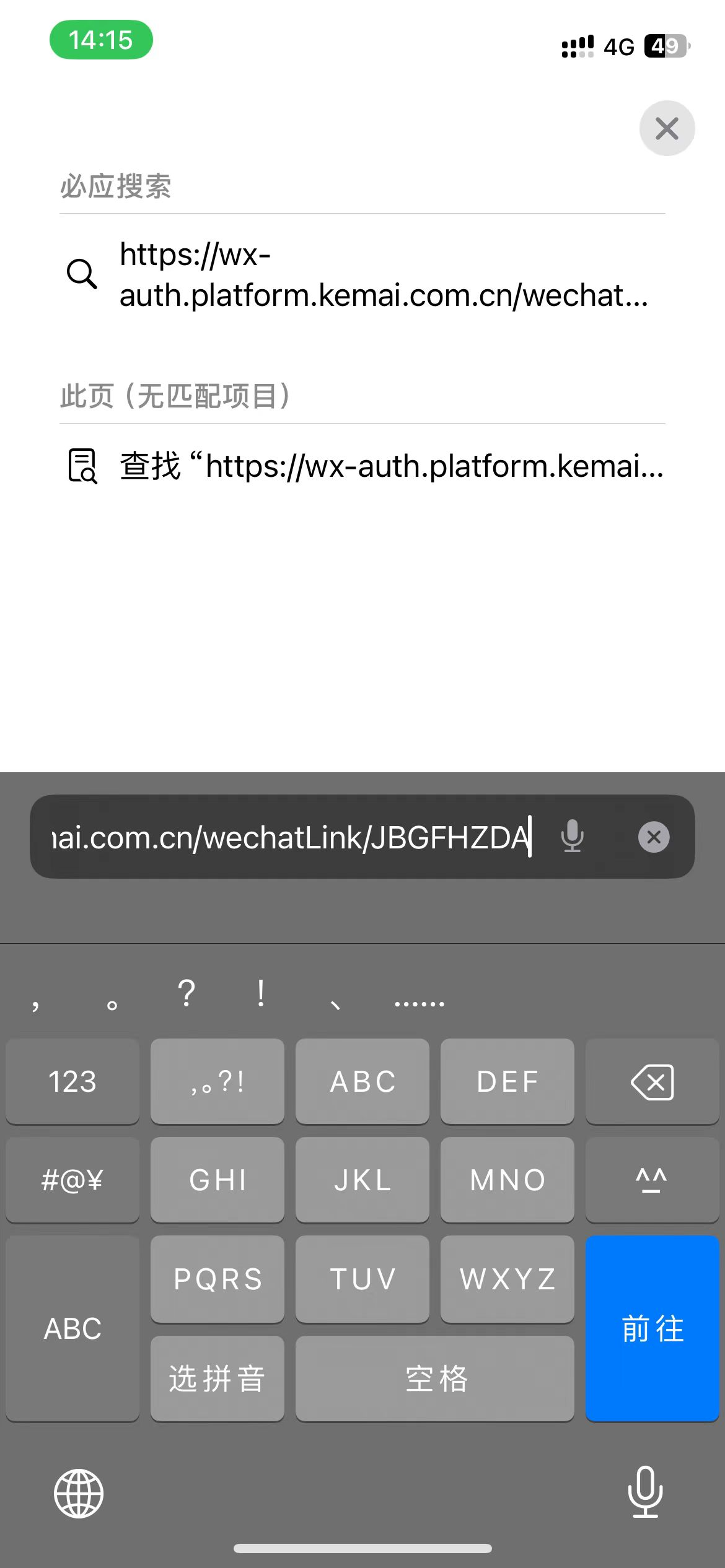Clear the typed URL text
This screenshot has width=725, height=1568.
tap(654, 837)
